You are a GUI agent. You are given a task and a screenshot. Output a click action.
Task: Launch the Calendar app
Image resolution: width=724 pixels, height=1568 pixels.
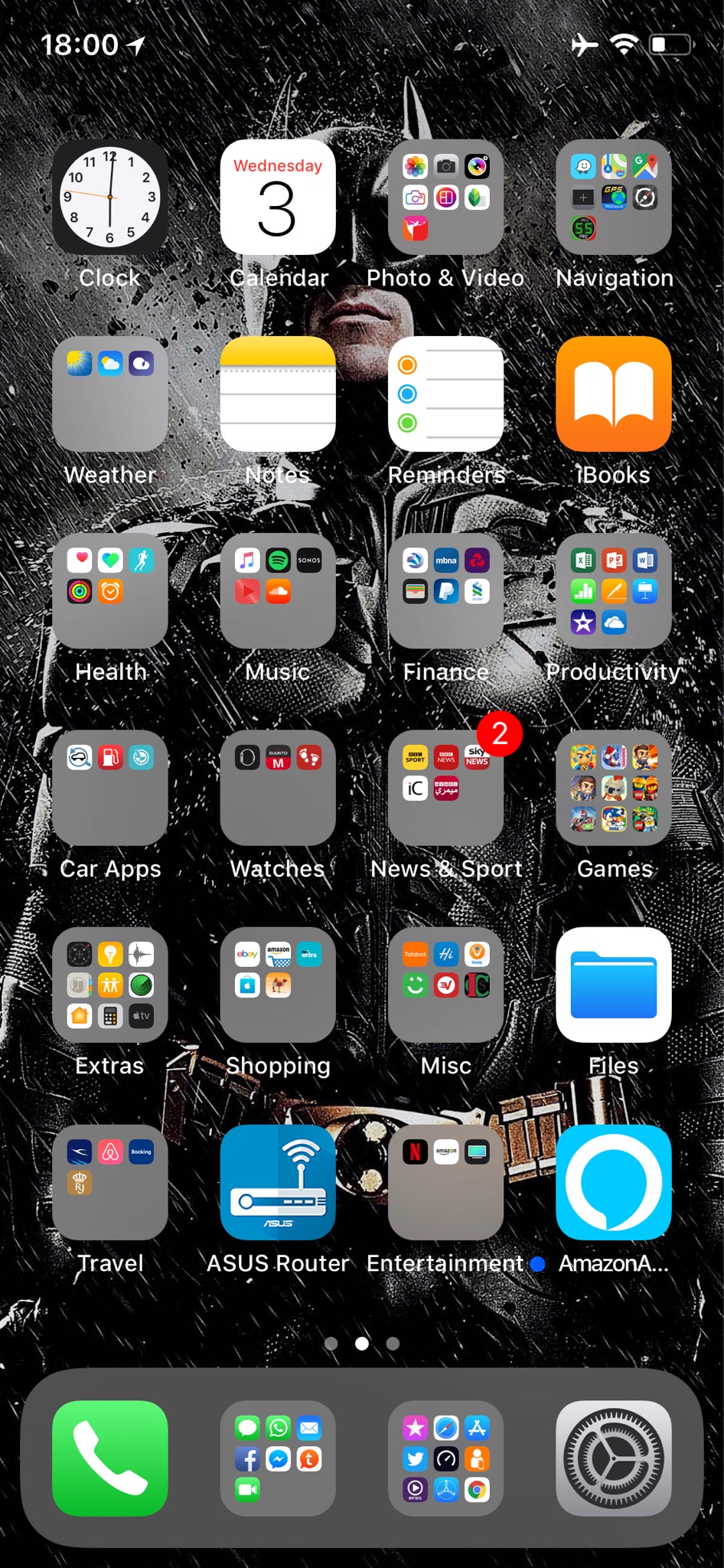click(x=278, y=198)
